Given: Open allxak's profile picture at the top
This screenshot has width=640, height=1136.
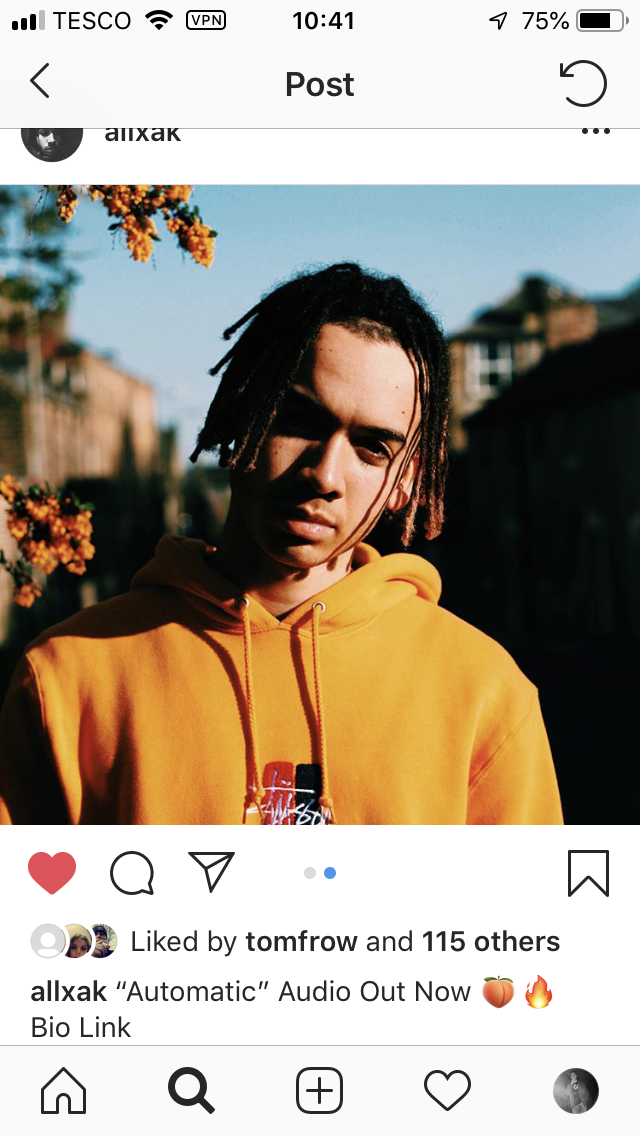Looking at the screenshot, I should click(x=51, y=141).
